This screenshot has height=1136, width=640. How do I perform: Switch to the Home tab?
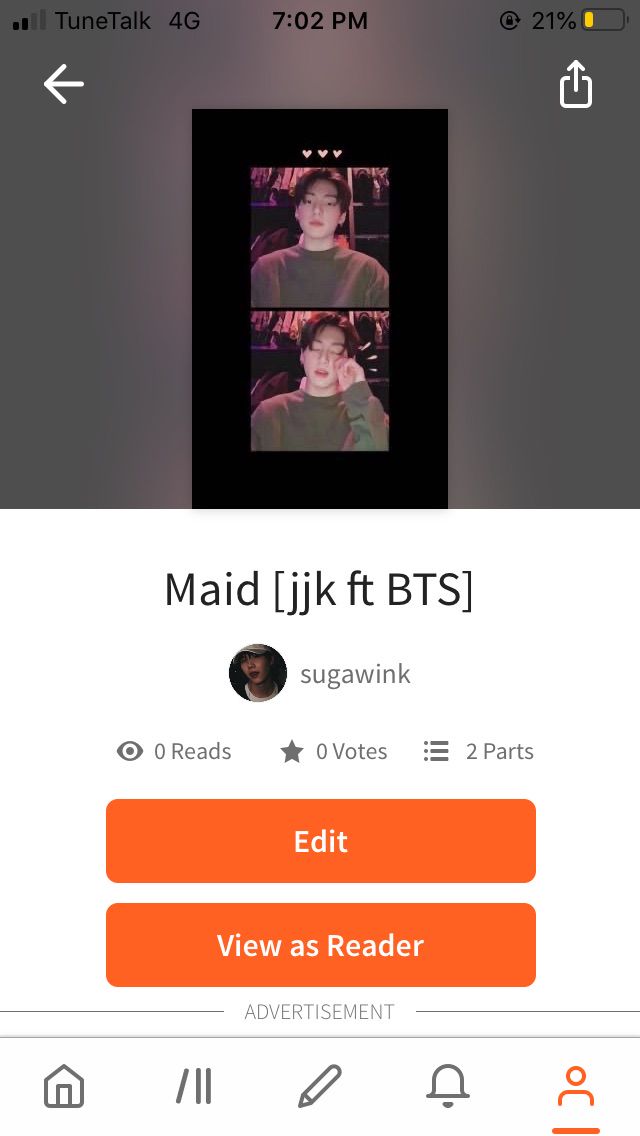(x=64, y=1086)
